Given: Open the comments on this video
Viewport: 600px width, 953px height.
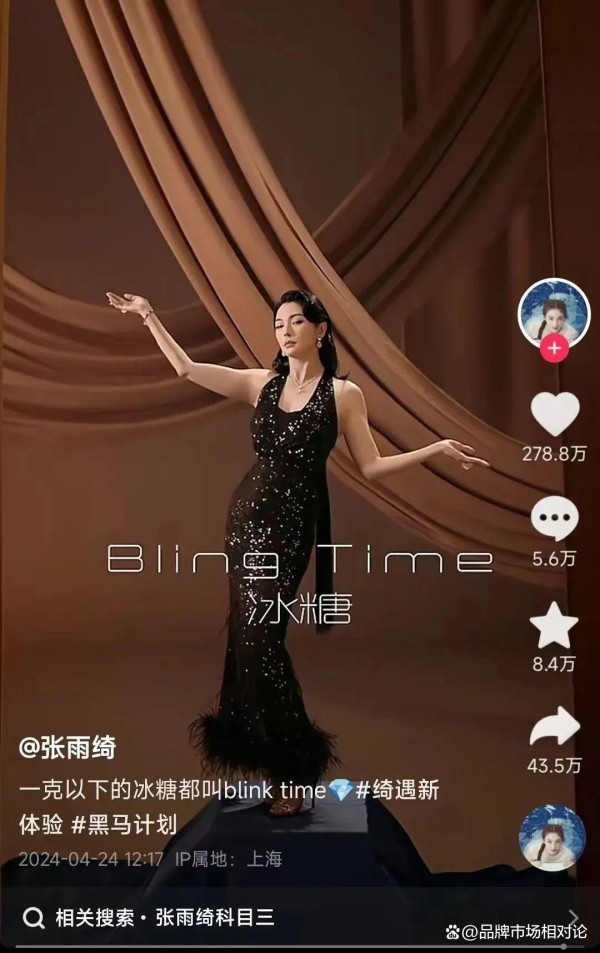Looking at the screenshot, I should pyautogui.click(x=553, y=519).
